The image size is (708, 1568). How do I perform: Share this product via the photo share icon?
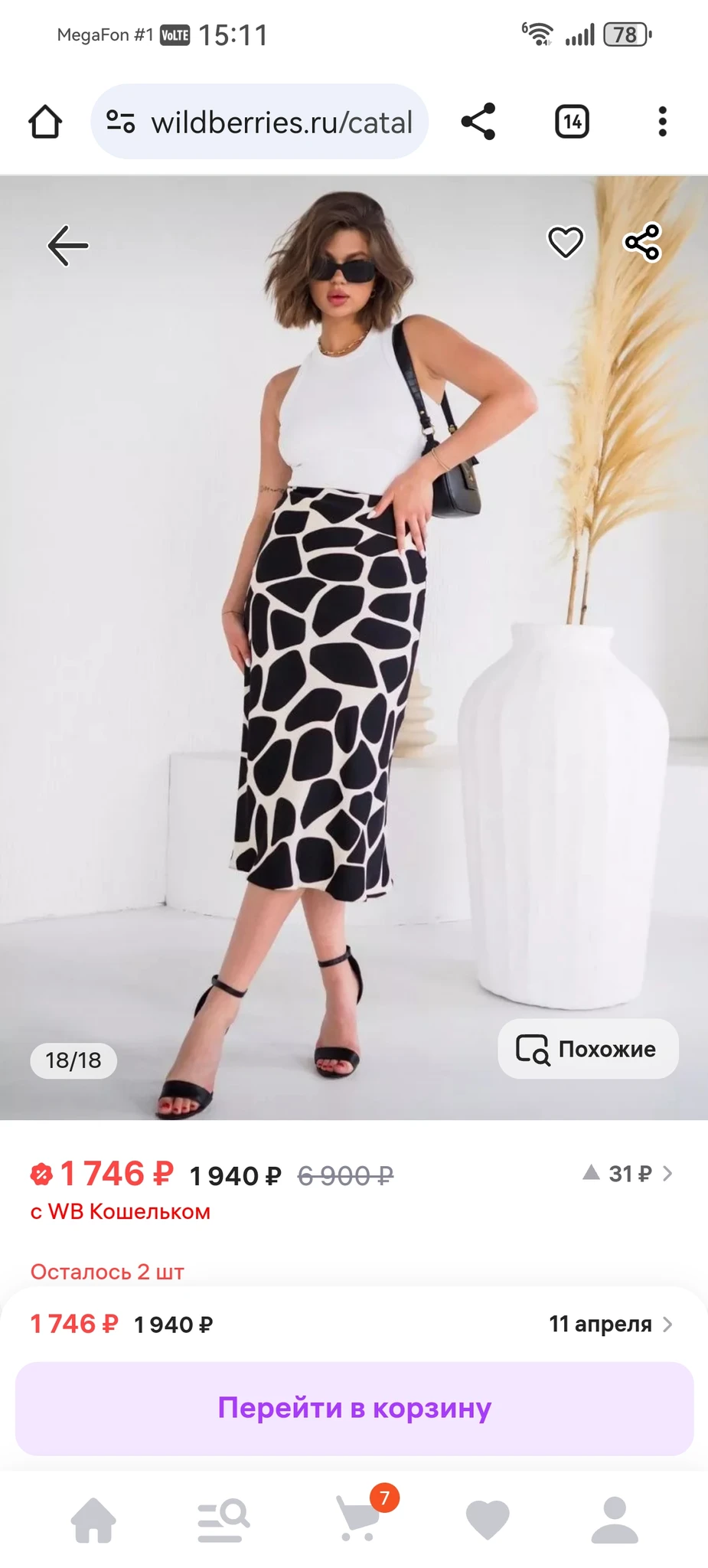642,243
